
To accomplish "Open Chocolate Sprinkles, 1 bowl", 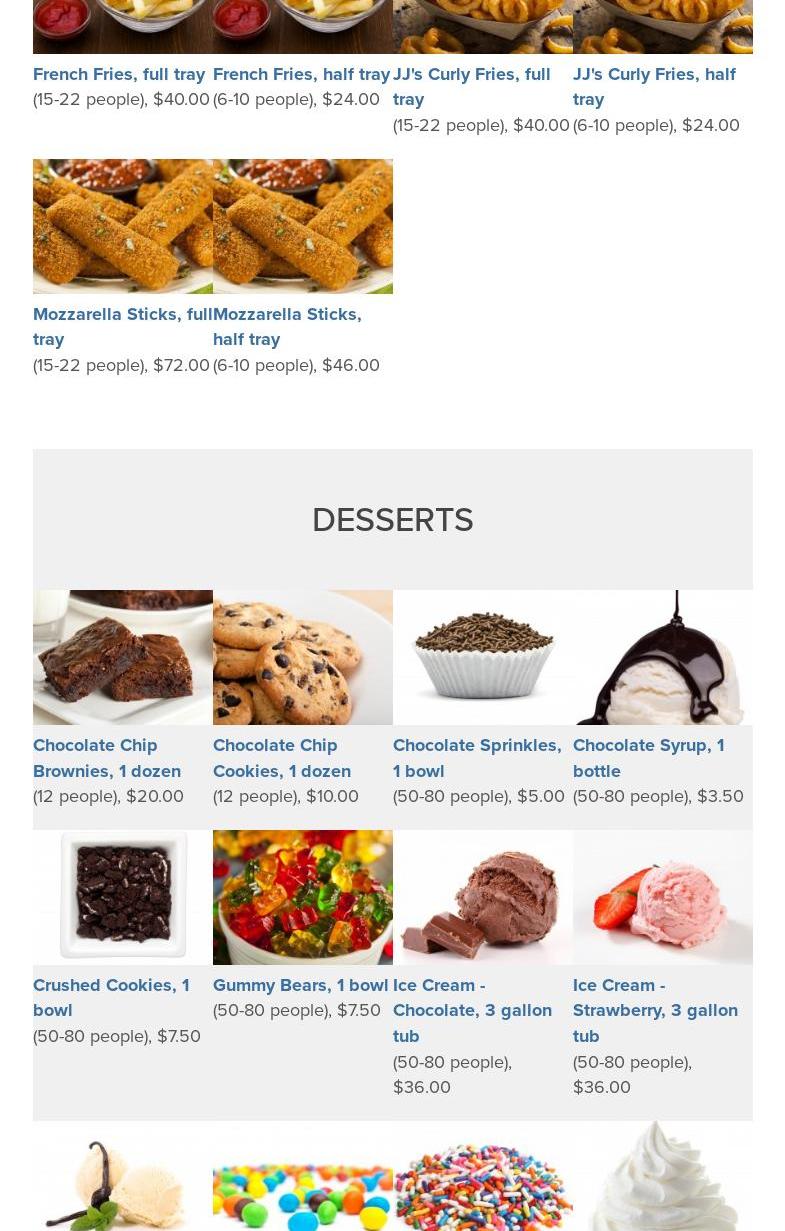I will [x=476, y=757].
